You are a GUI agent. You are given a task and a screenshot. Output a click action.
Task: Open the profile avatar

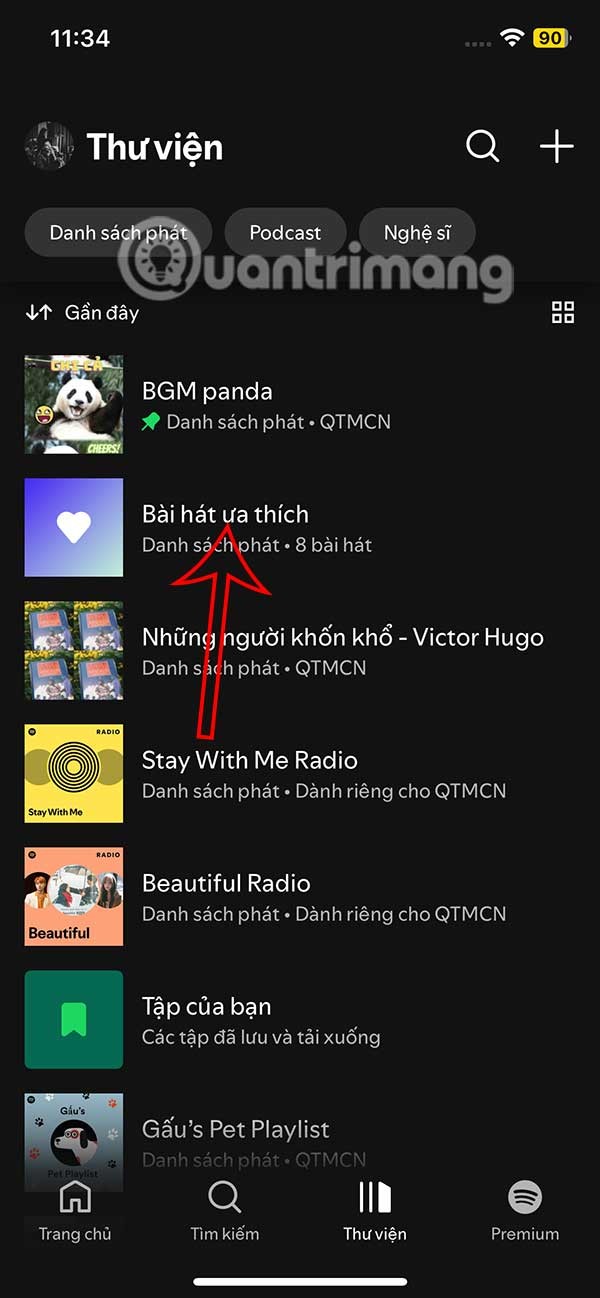(49, 147)
